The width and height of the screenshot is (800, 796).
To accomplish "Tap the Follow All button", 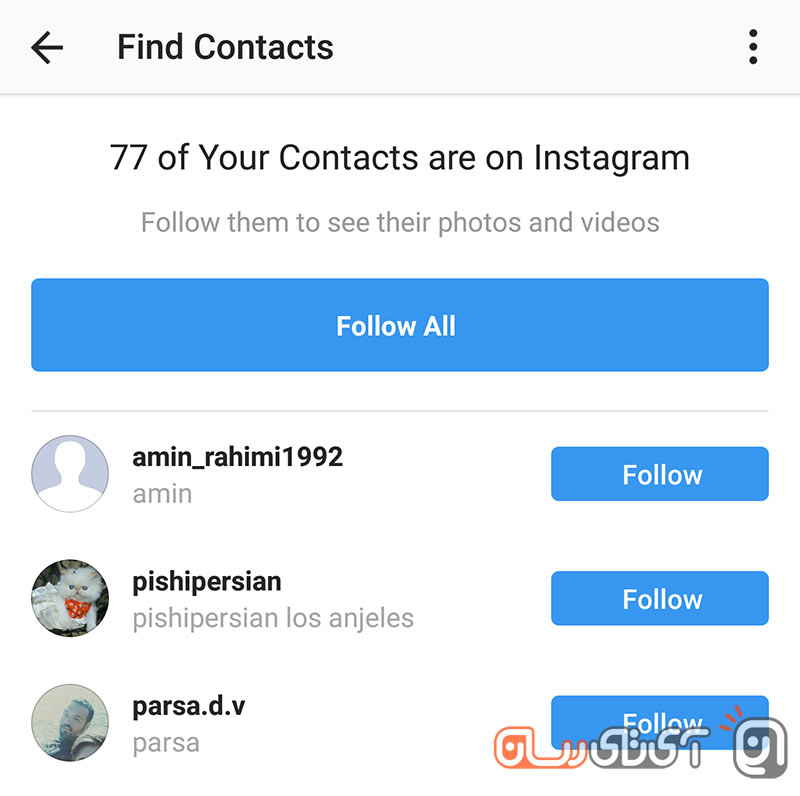I will point(399,326).
